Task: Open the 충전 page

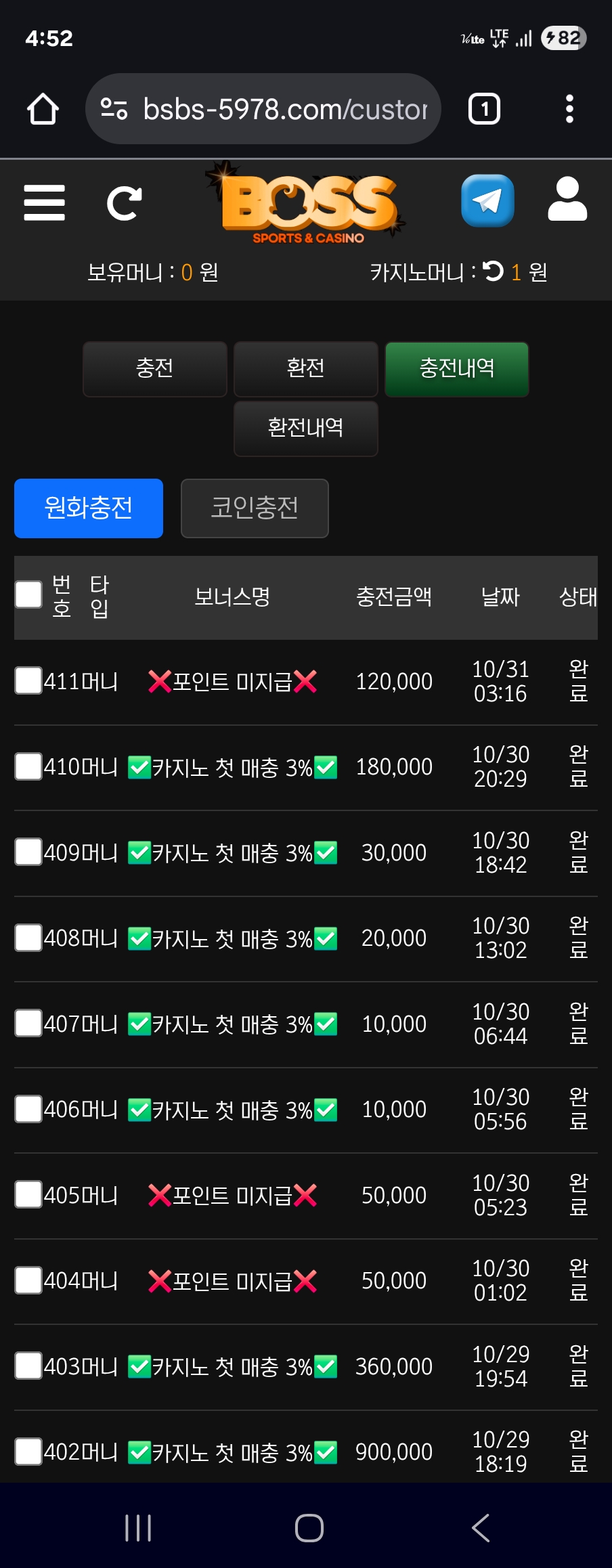Action: [x=155, y=369]
